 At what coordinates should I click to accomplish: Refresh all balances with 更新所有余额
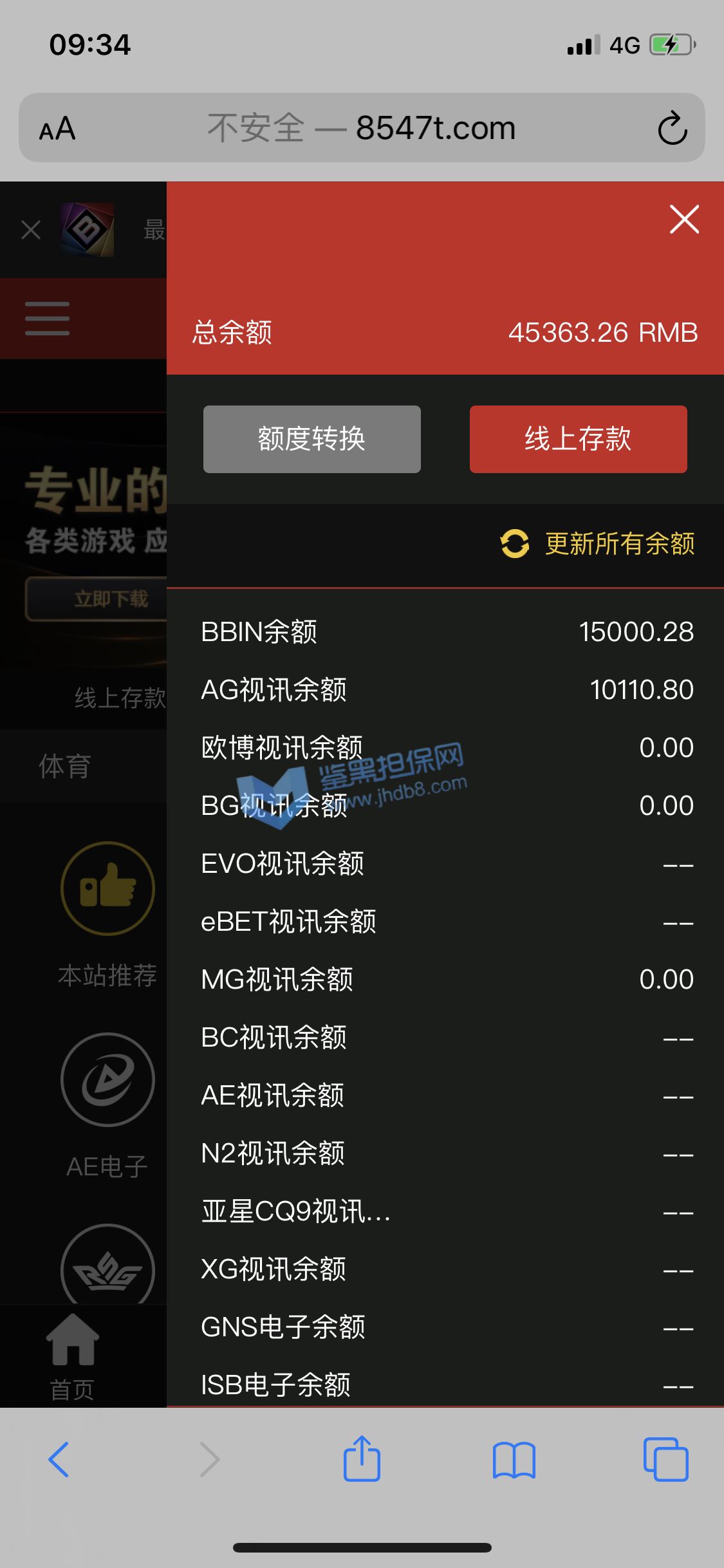(598, 544)
